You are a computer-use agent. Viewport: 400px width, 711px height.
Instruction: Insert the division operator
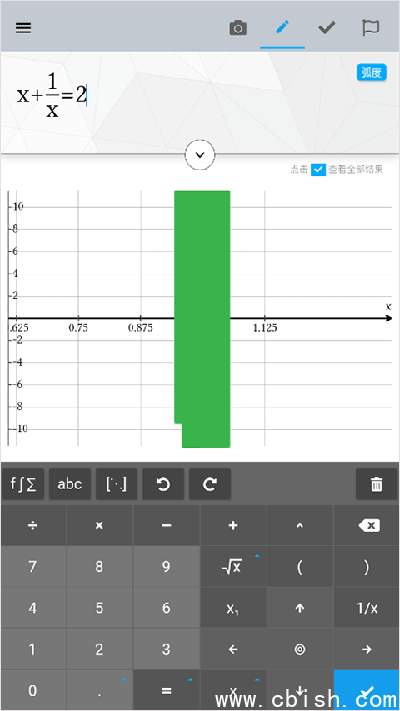click(x=33, y=526)
